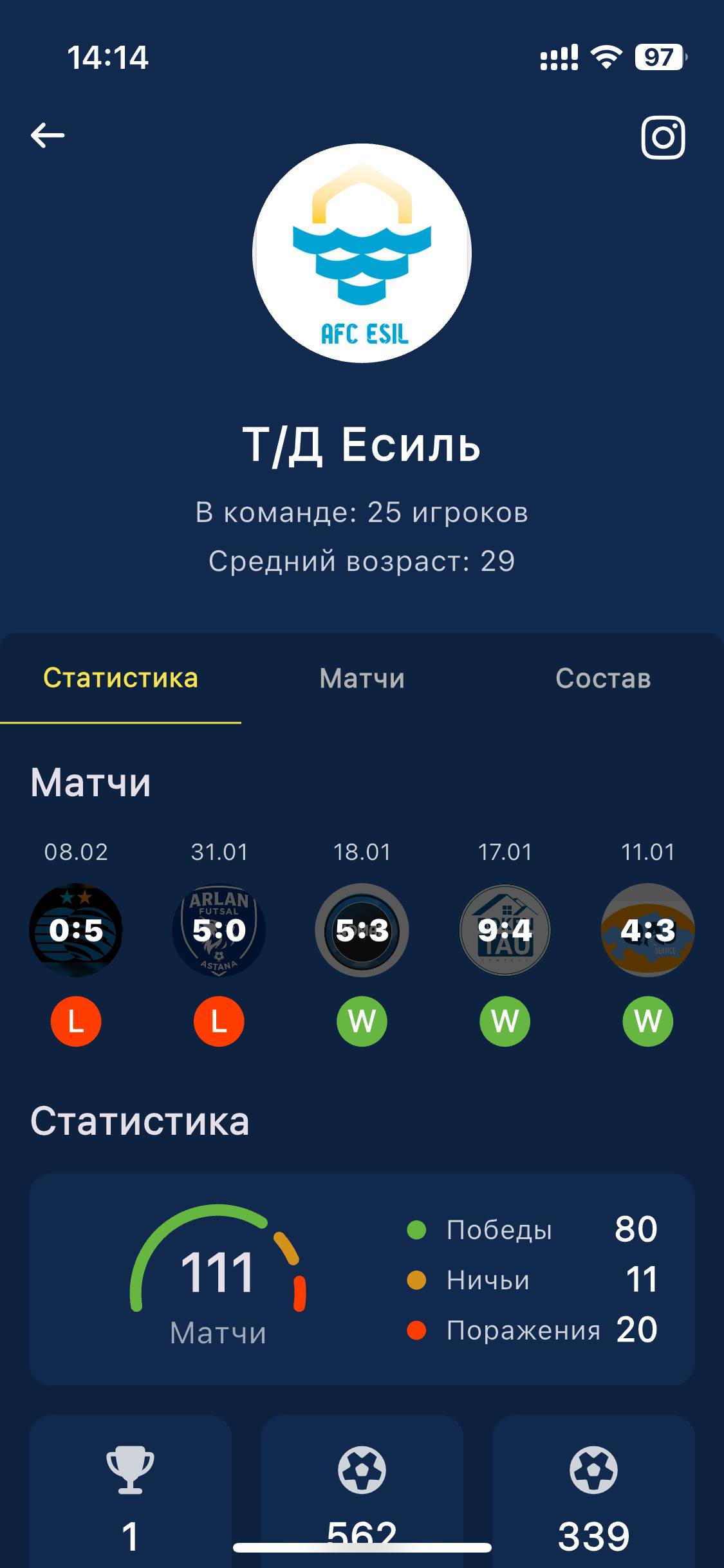This screenshot has width=724, height=1568.
Task: Select the Статистика tab
Action: (x=120, y=678)
